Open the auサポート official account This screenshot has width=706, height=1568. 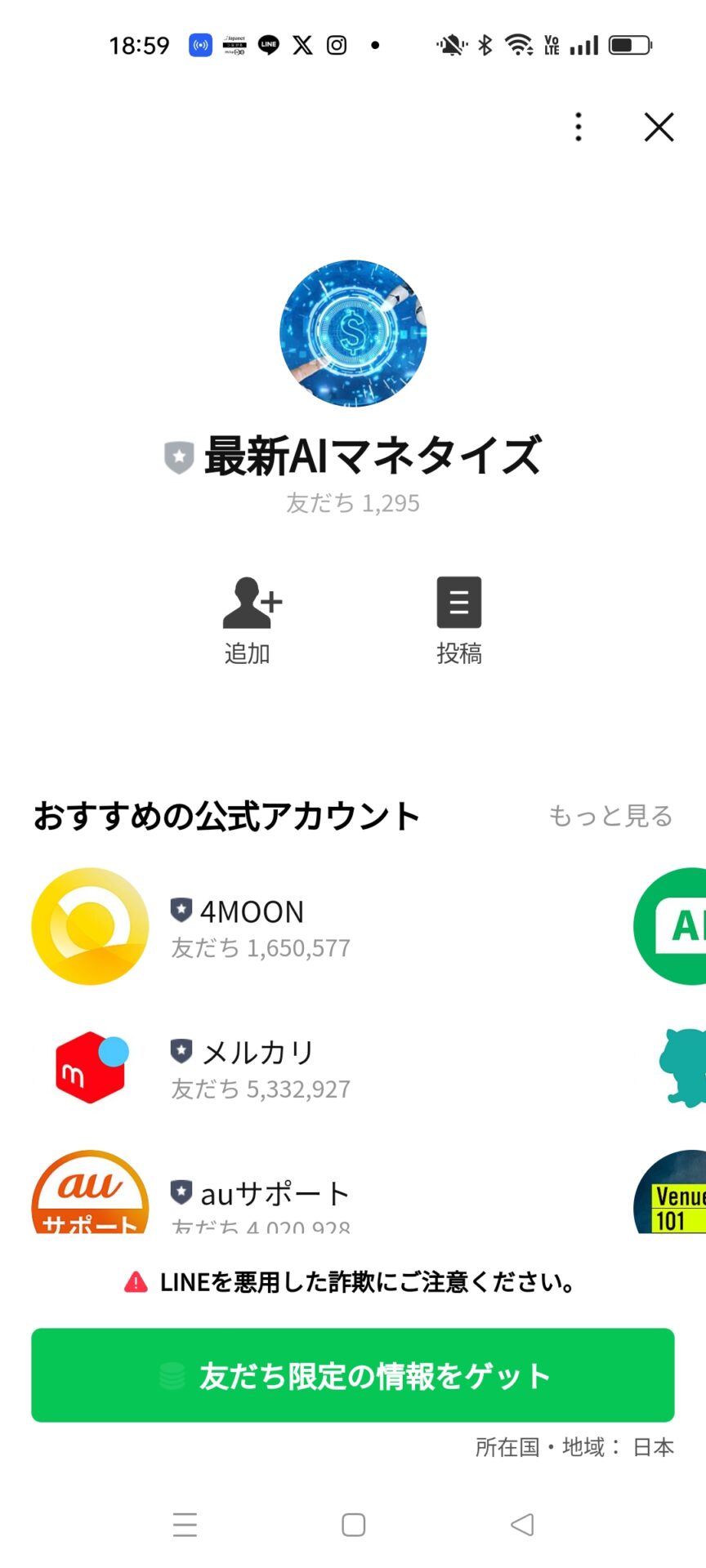[274, 1196]
